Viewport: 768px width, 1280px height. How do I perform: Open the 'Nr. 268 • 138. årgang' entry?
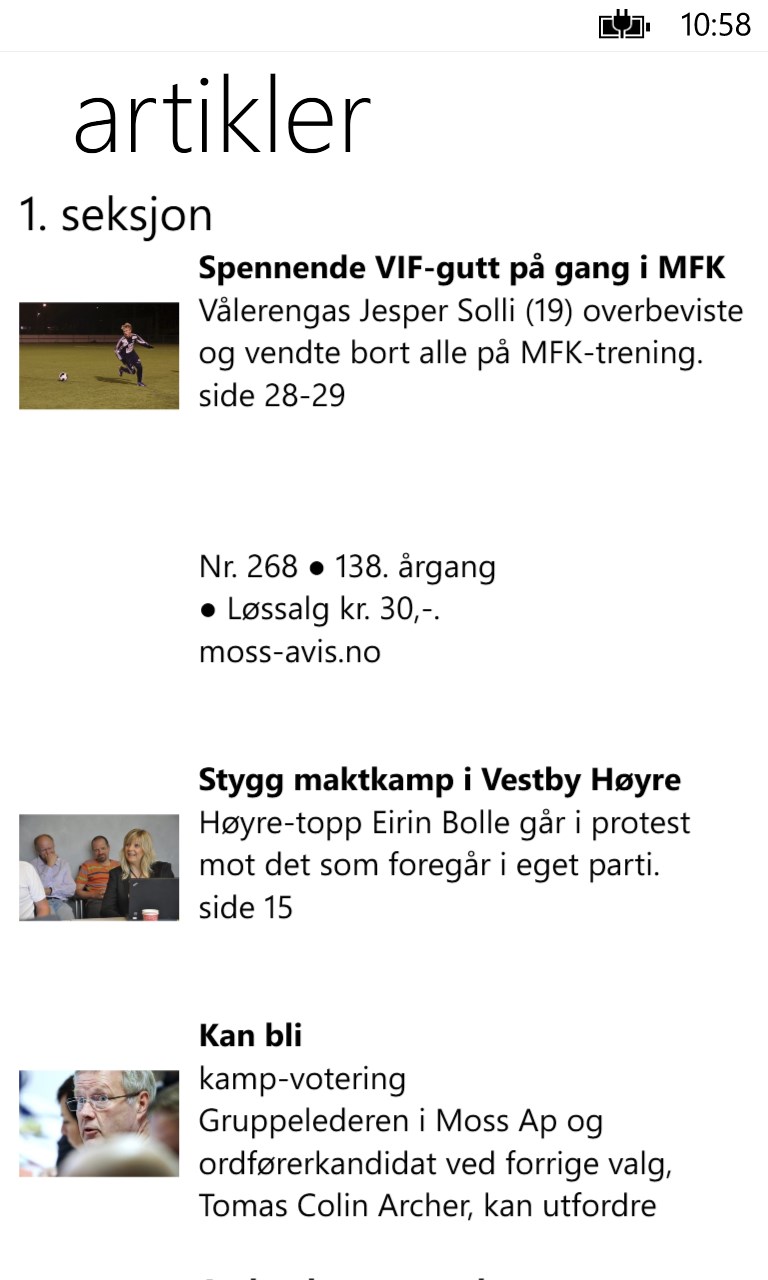(x=347, y=567)
